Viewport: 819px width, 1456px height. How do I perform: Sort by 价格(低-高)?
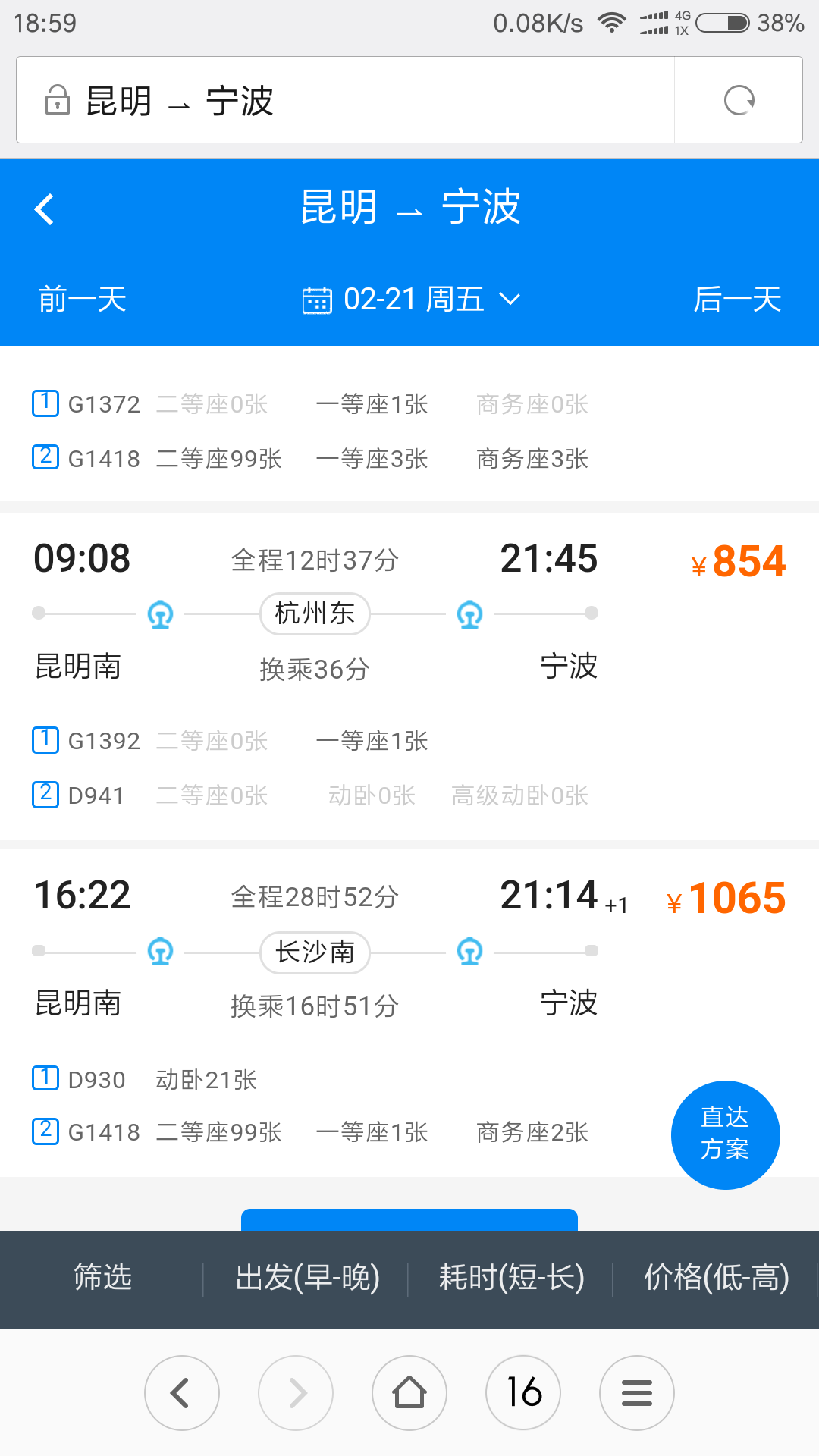click(x=716, y=1278)
